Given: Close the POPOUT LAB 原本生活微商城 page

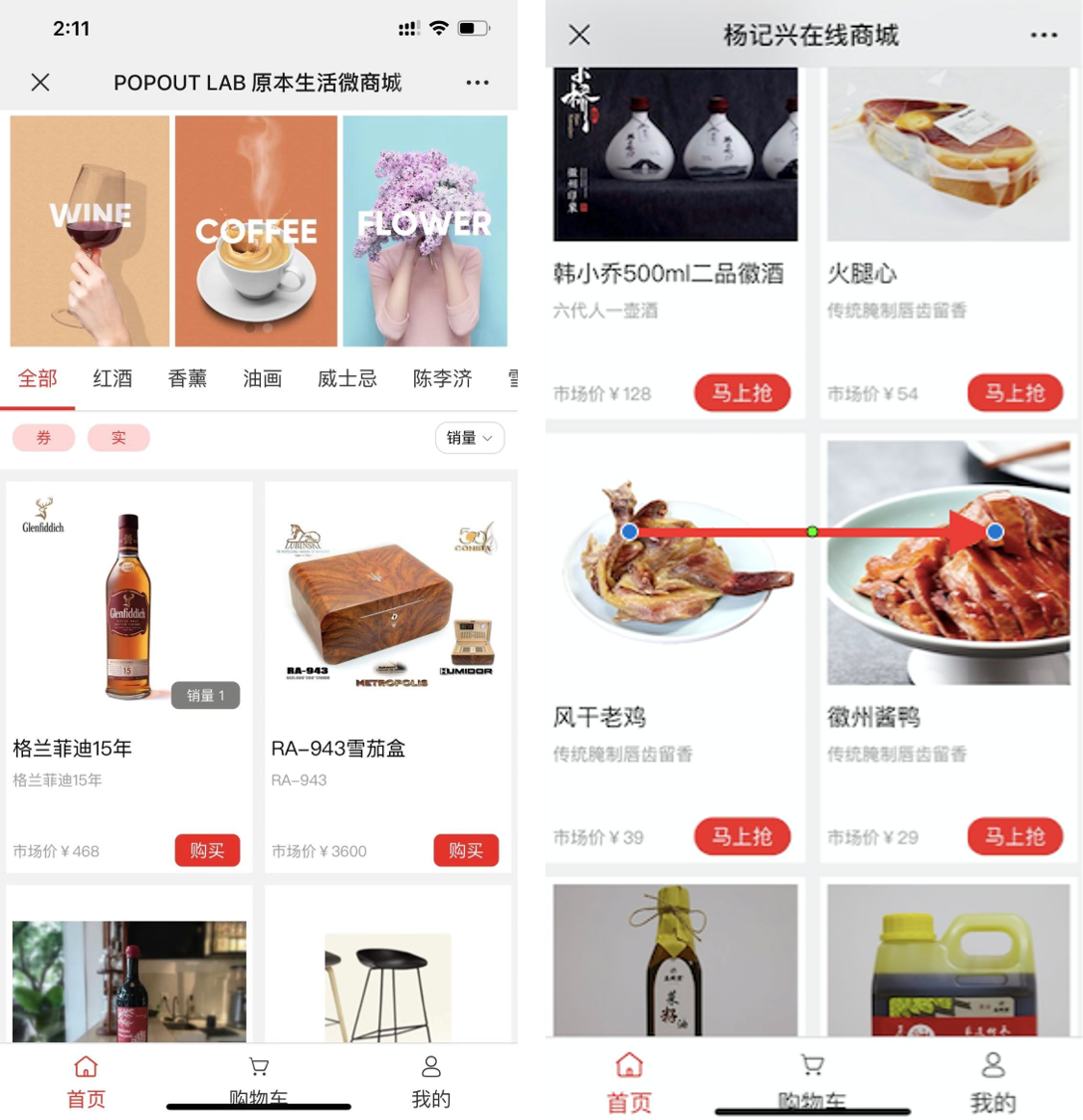Looking at the screenshot, I should tap(41, 83).
